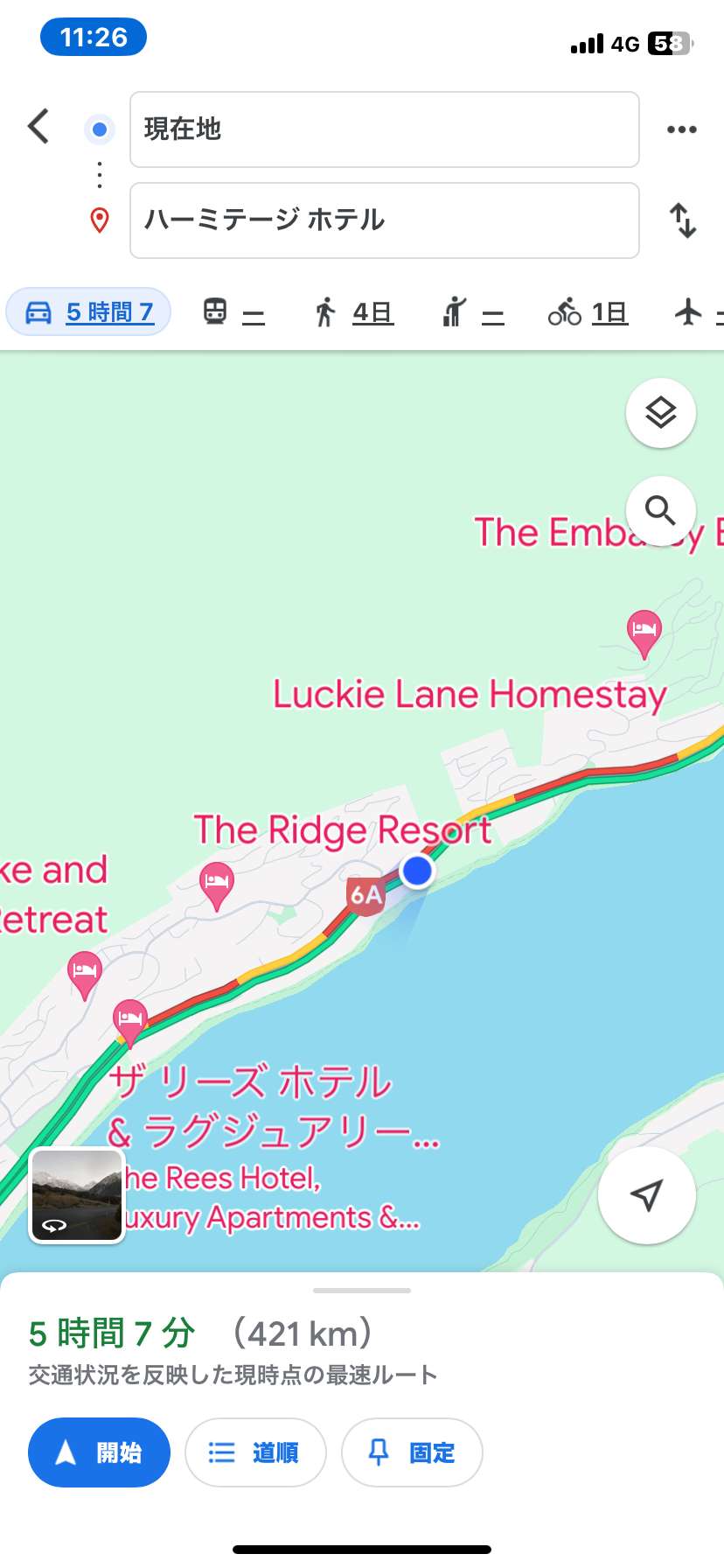Re-center map with the location arrow button
Viewport: 724px width, 1568px height.
point(647,1195)
